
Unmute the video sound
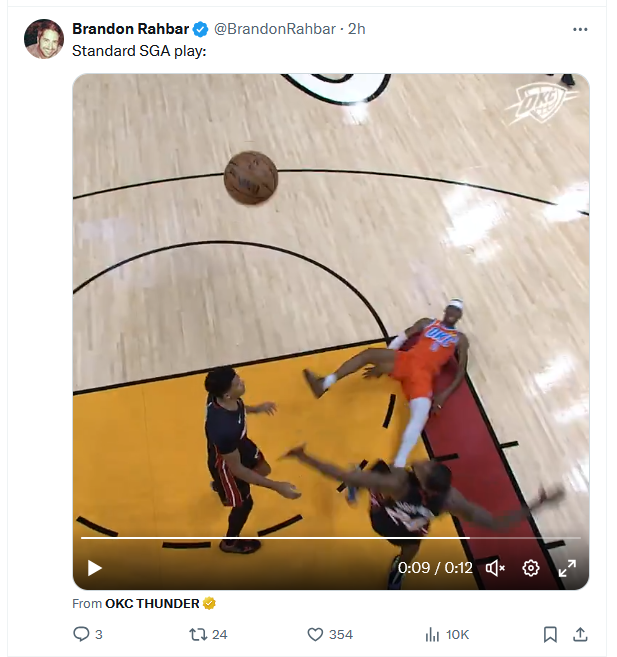(495, 568)
